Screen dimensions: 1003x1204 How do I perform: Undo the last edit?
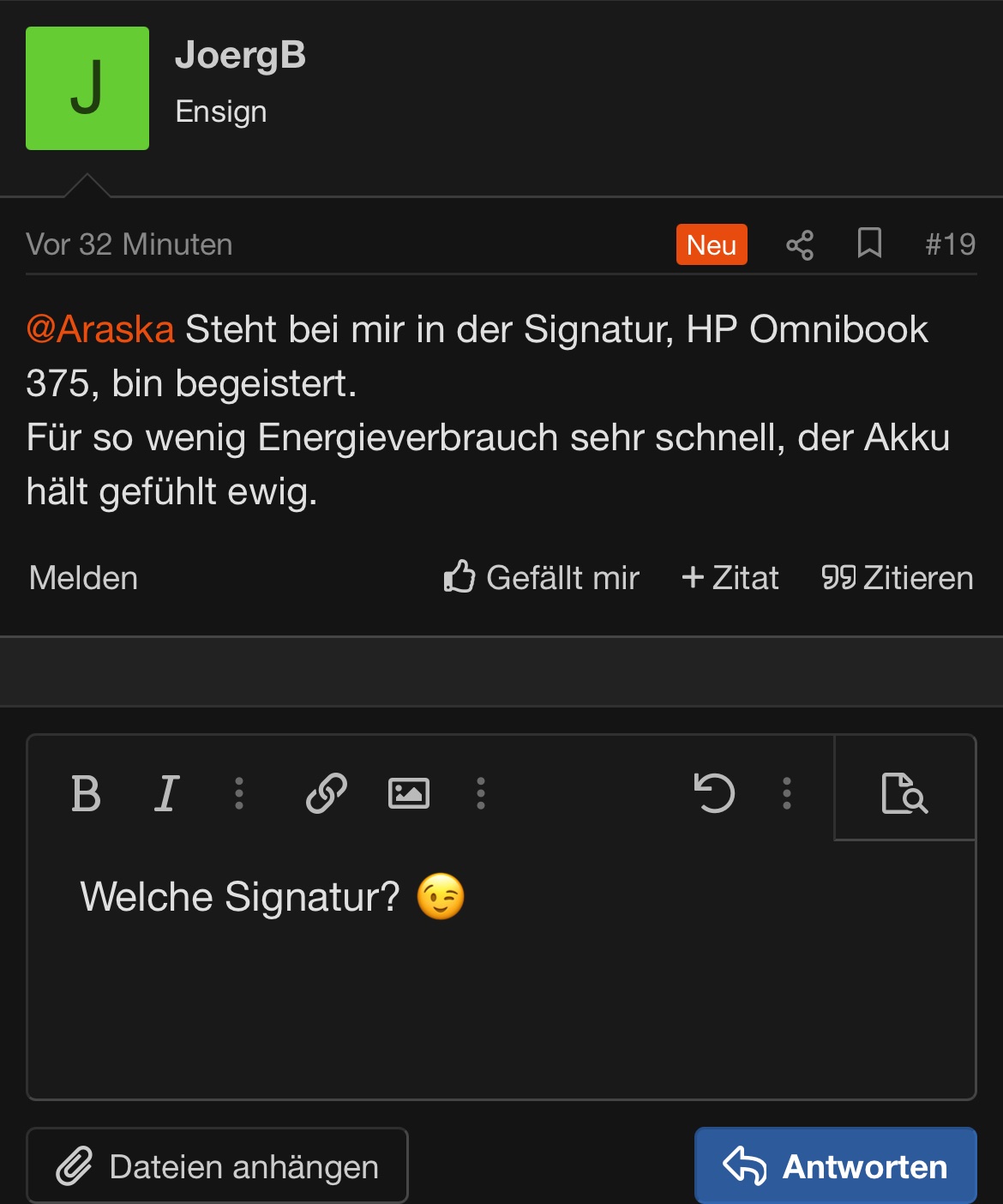coord(714,793)
